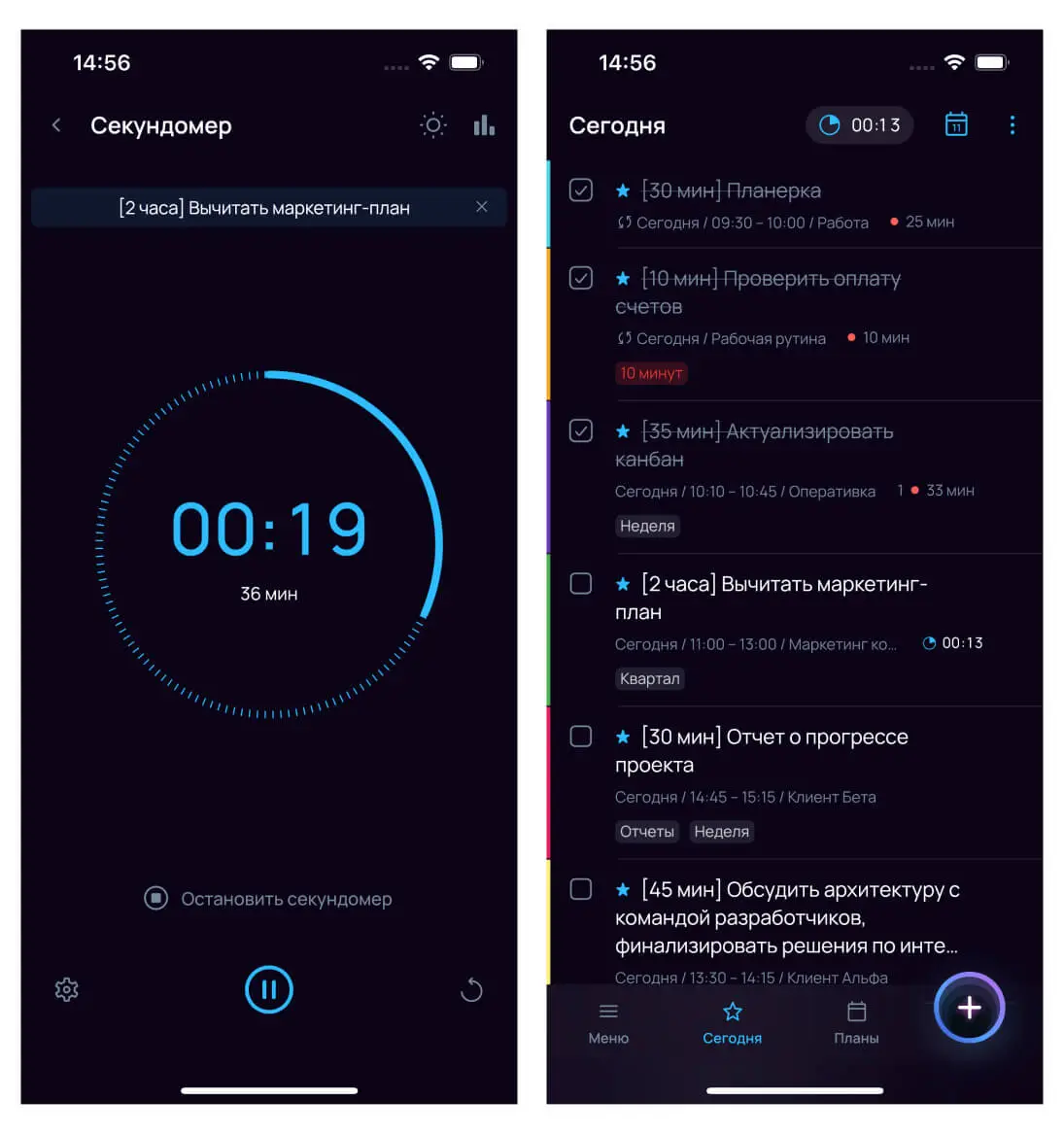Open the calendar icon next to Сегодня
The image size is (1064, 1134).
coord(956,125)
